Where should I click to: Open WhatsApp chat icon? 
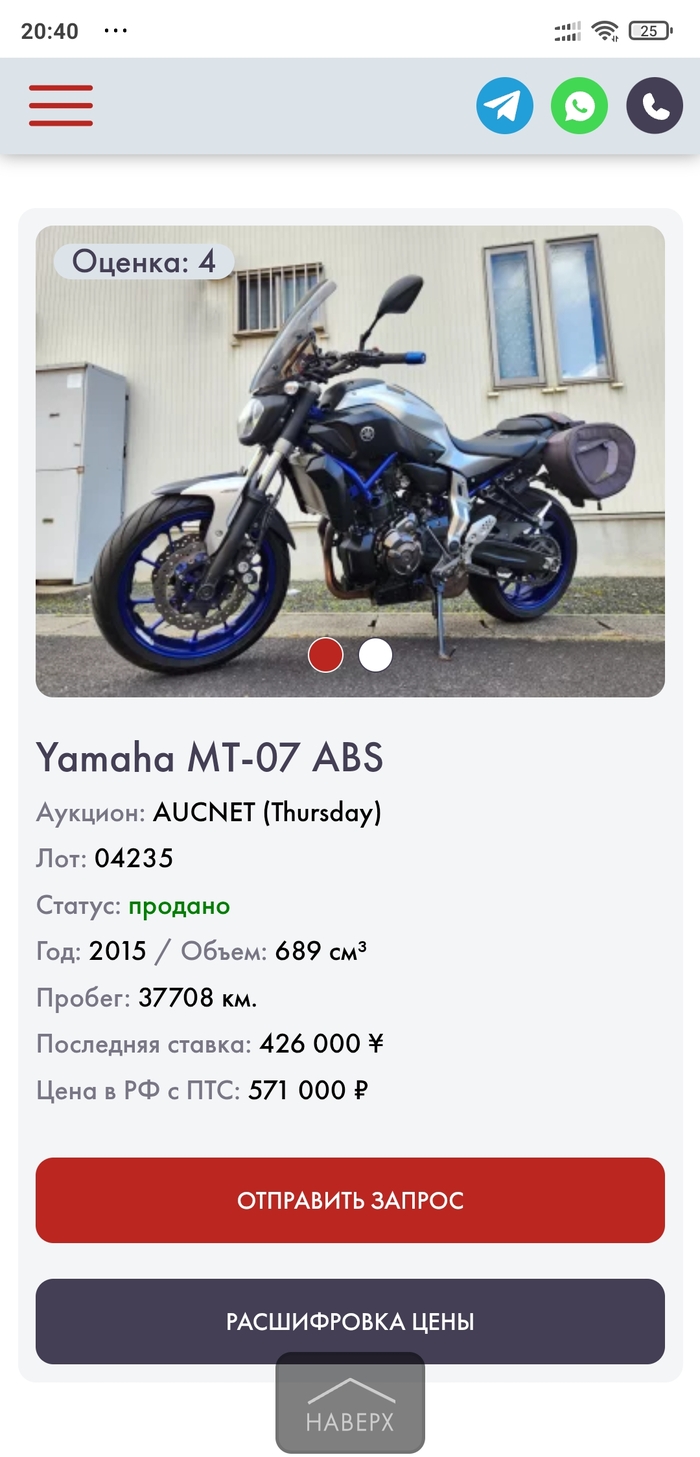(579, 106)
